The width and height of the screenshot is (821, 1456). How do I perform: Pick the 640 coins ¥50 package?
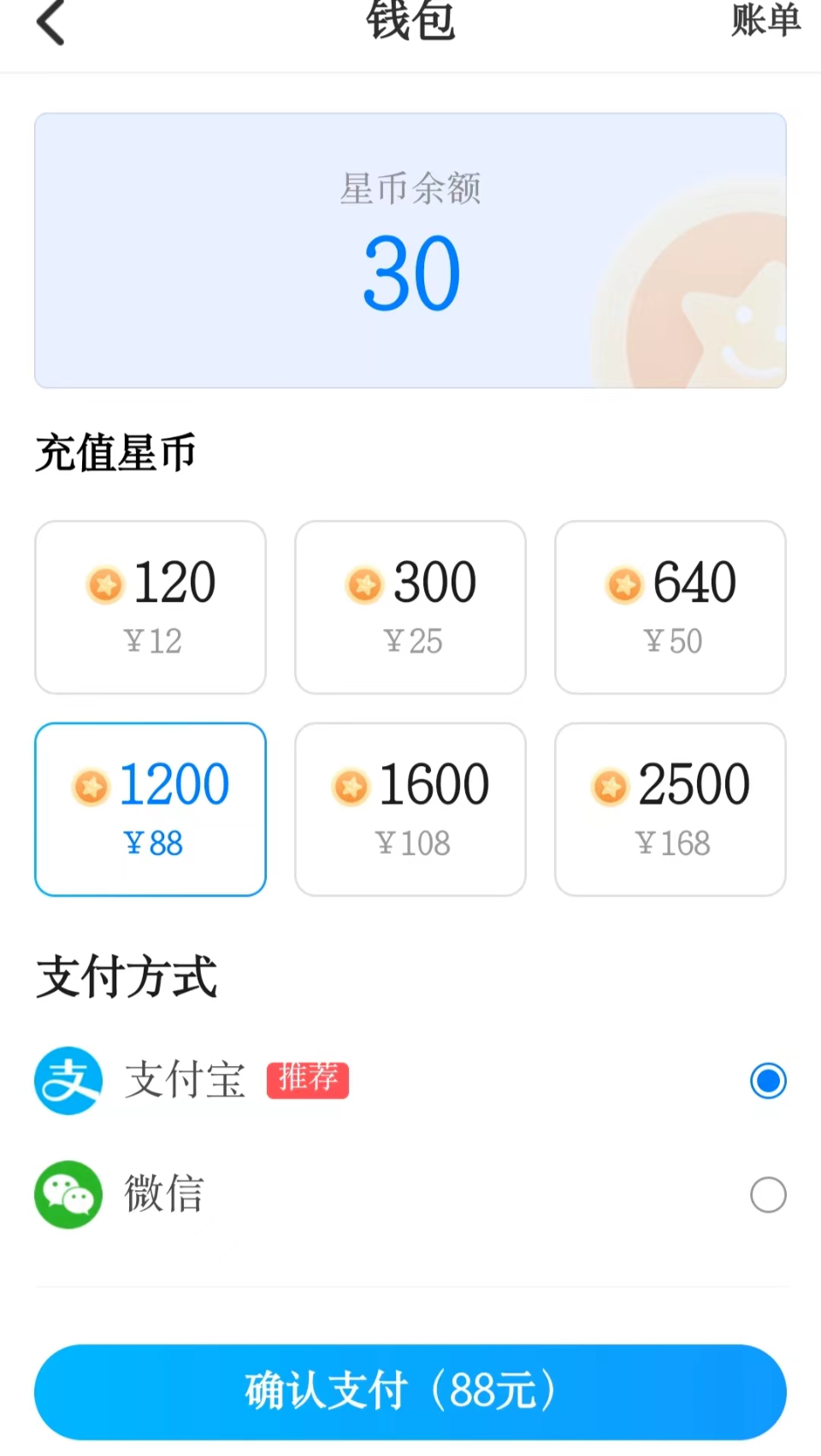click(670, 607)
